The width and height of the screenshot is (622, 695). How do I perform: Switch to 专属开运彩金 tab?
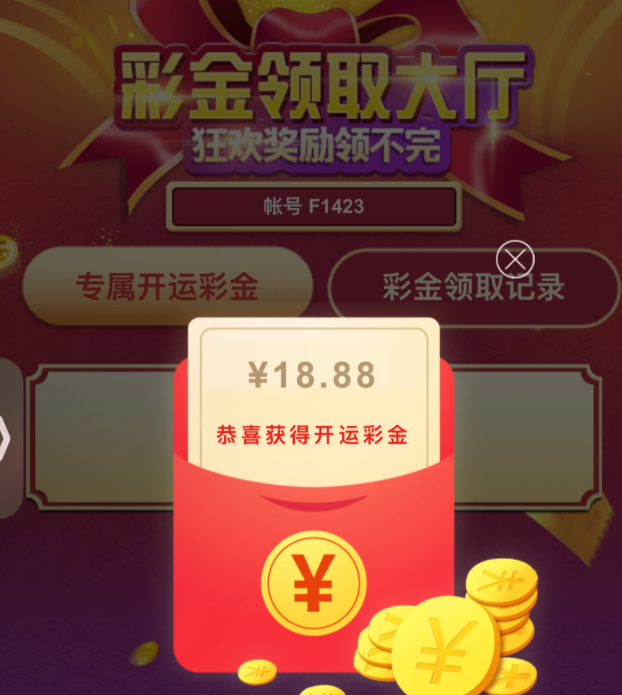click(x=167, y=287)
